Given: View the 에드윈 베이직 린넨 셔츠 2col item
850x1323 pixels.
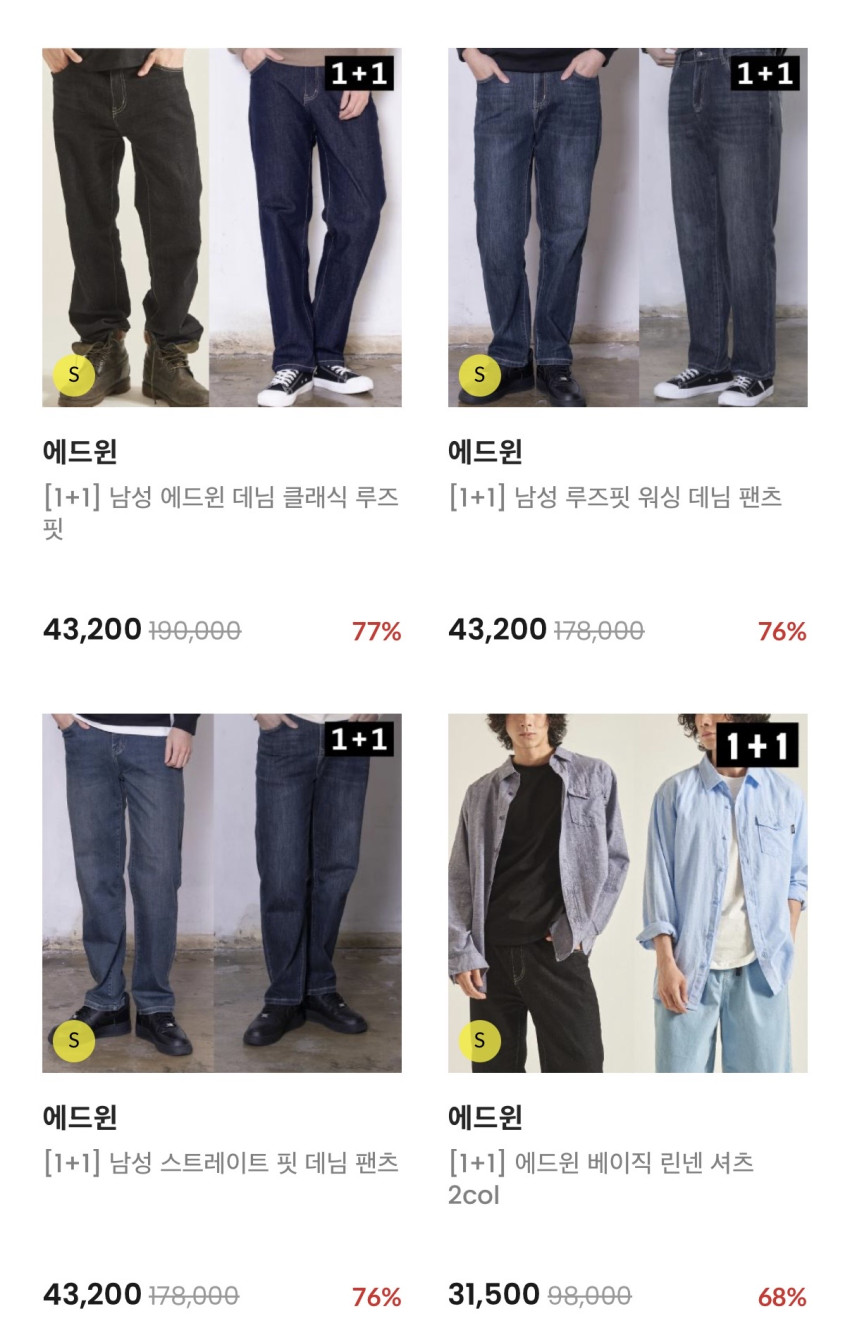Looking at the screenshot, I should pyautogui.click(x=627, y=892).
